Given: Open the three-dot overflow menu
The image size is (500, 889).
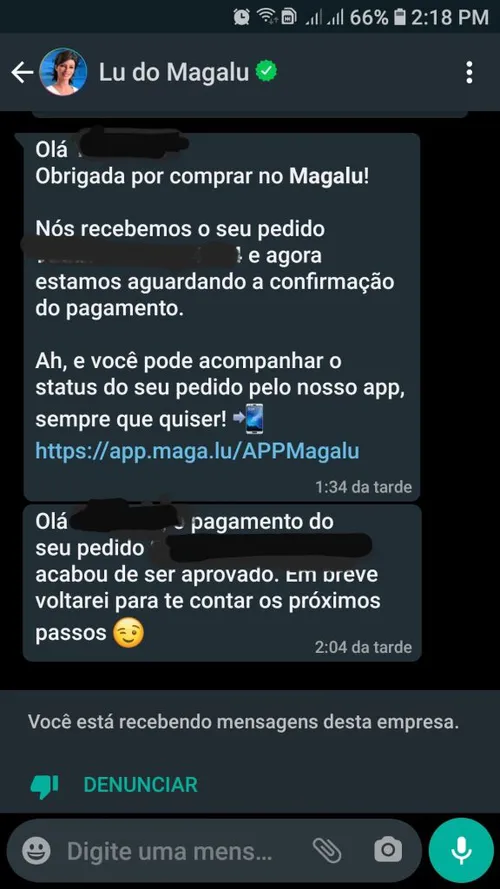Looking at the screenshot, I should (x=469, y=73).
